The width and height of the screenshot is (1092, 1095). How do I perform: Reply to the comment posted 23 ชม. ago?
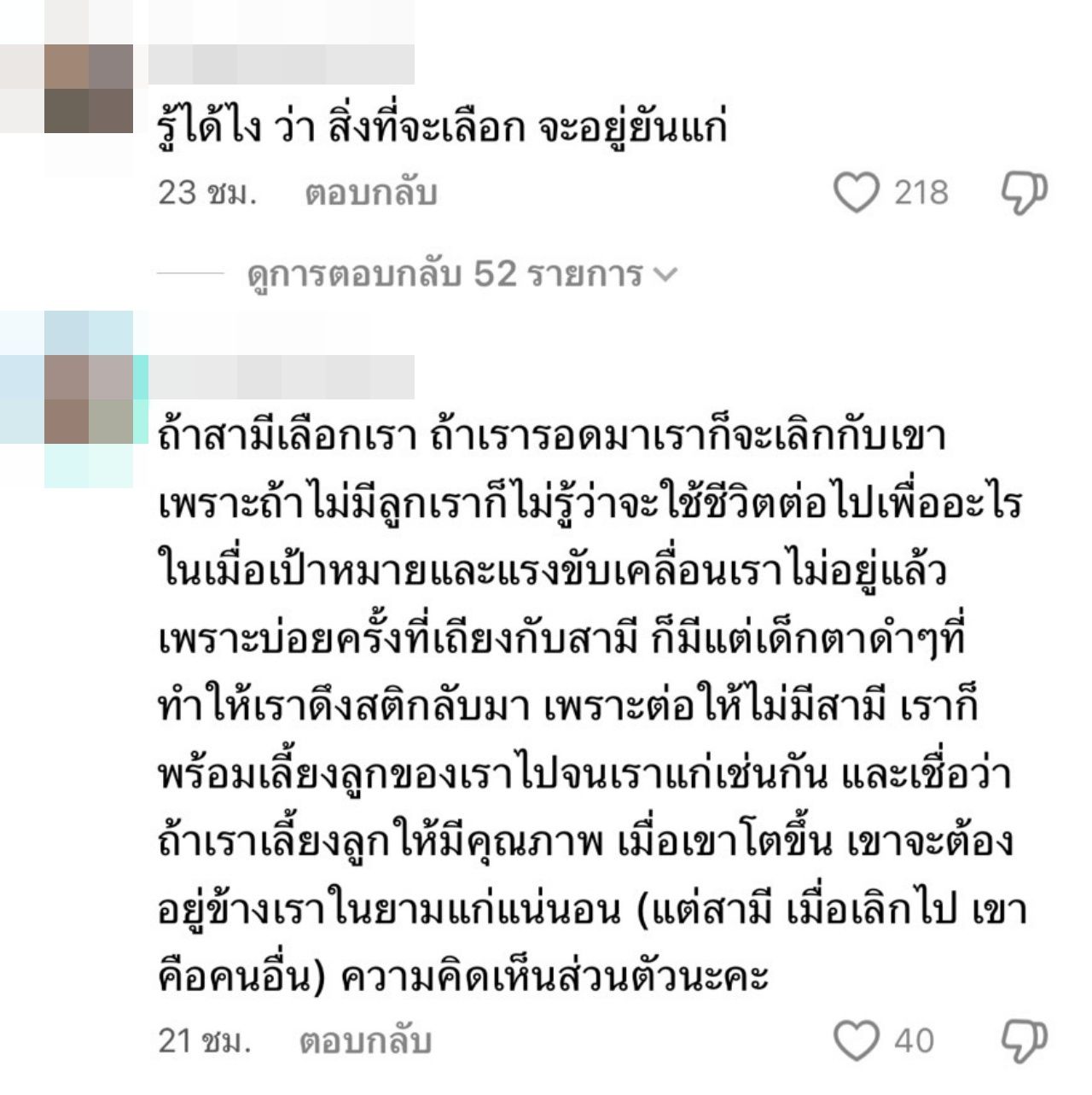(x=370, y=194)
